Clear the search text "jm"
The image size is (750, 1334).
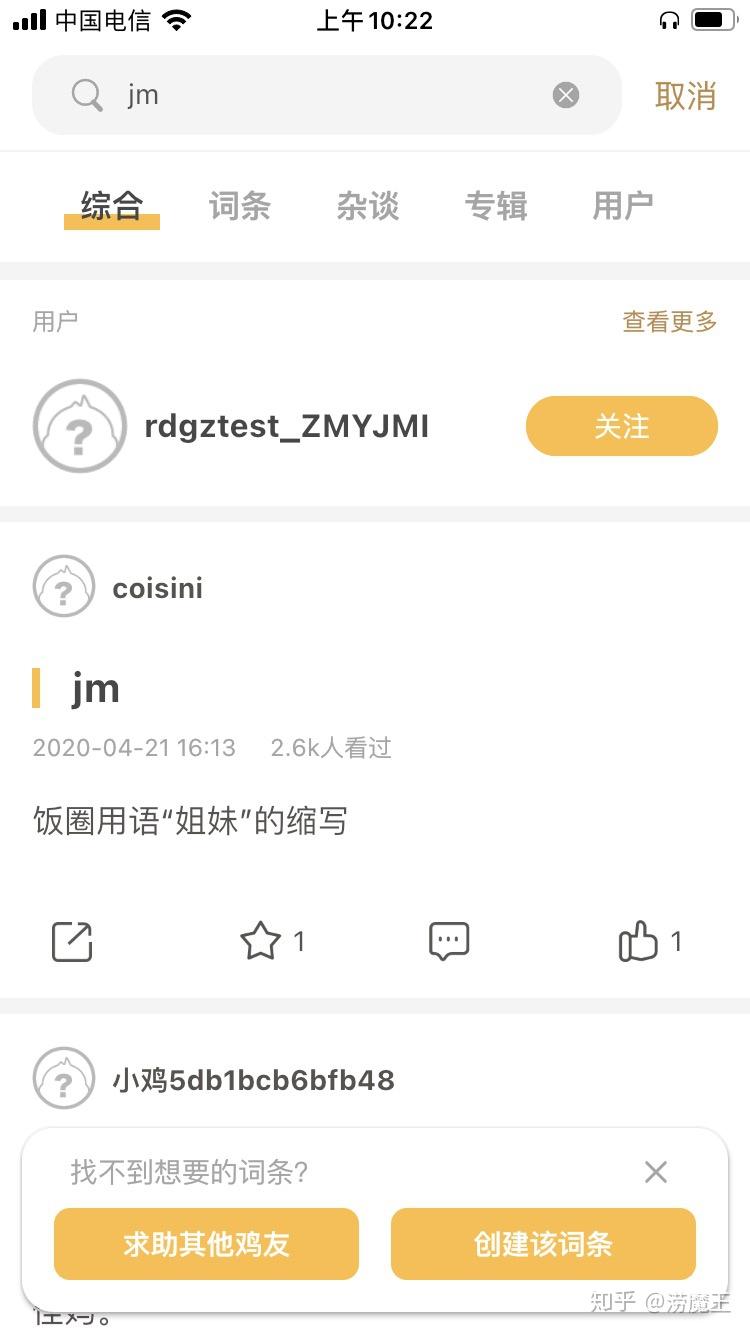tap(566, 95)
